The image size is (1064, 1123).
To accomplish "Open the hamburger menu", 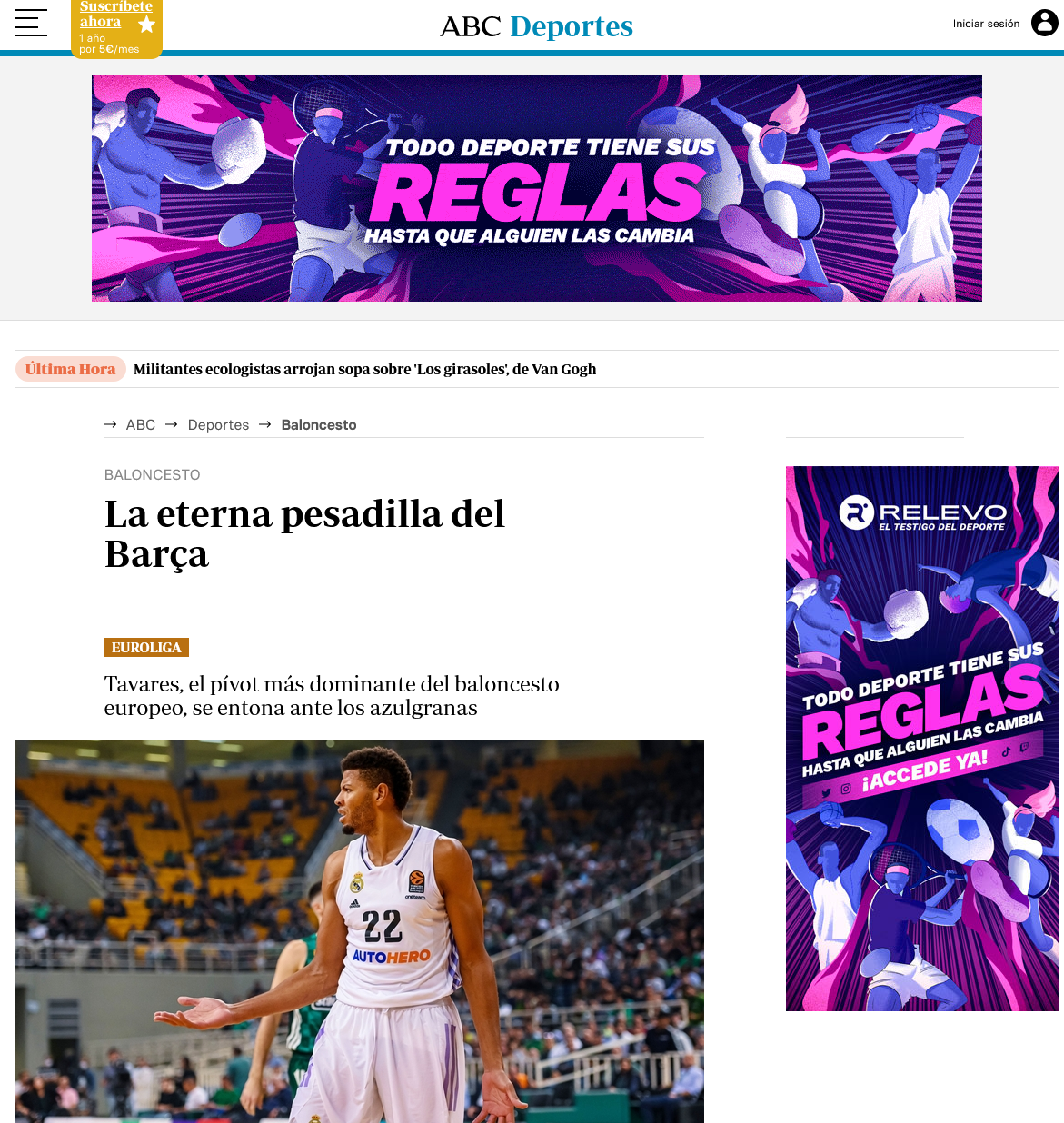I will [31, 24].
